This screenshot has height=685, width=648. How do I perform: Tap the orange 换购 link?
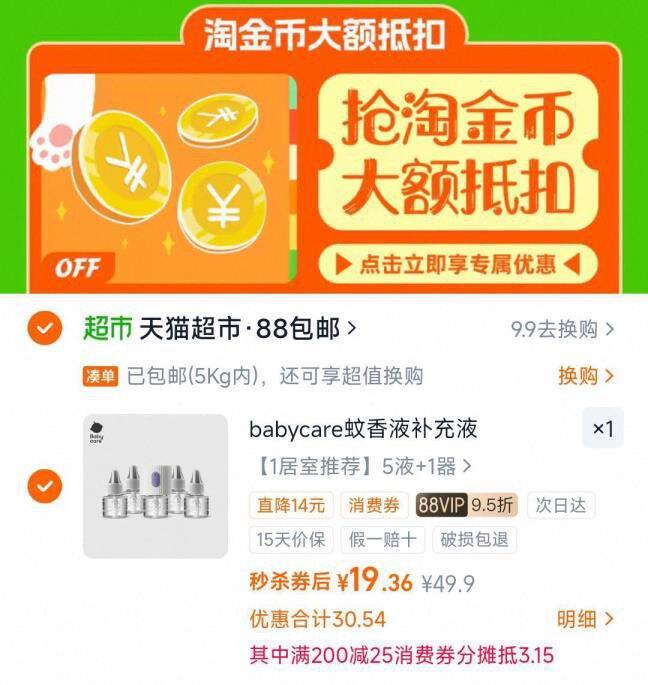586,376
